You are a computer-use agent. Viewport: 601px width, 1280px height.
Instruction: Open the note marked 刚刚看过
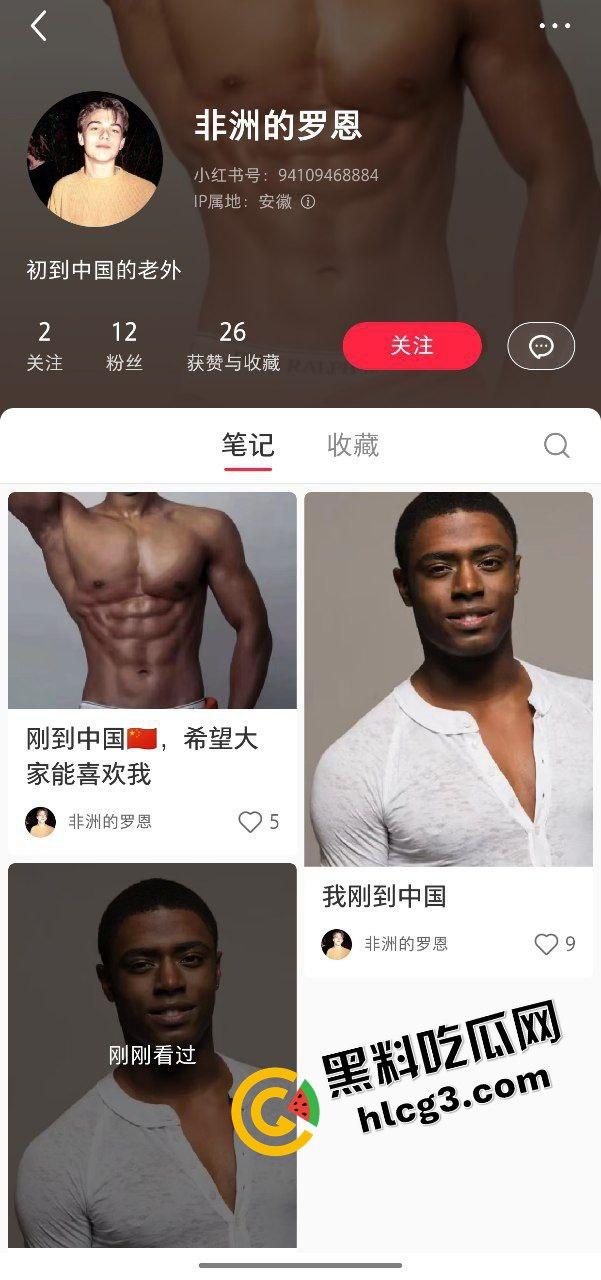coord(152,1055)
